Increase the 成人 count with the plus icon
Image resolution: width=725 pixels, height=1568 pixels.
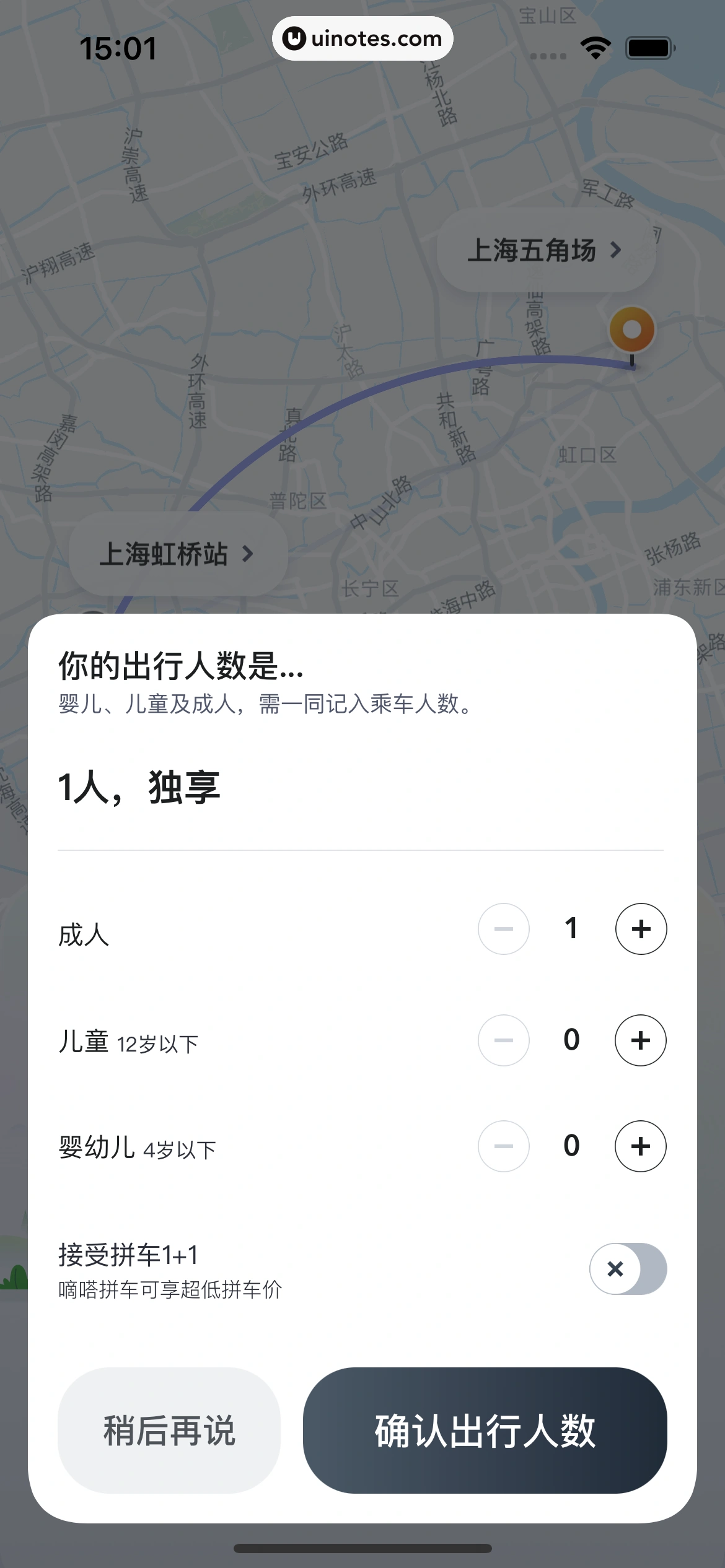[640, 928]
